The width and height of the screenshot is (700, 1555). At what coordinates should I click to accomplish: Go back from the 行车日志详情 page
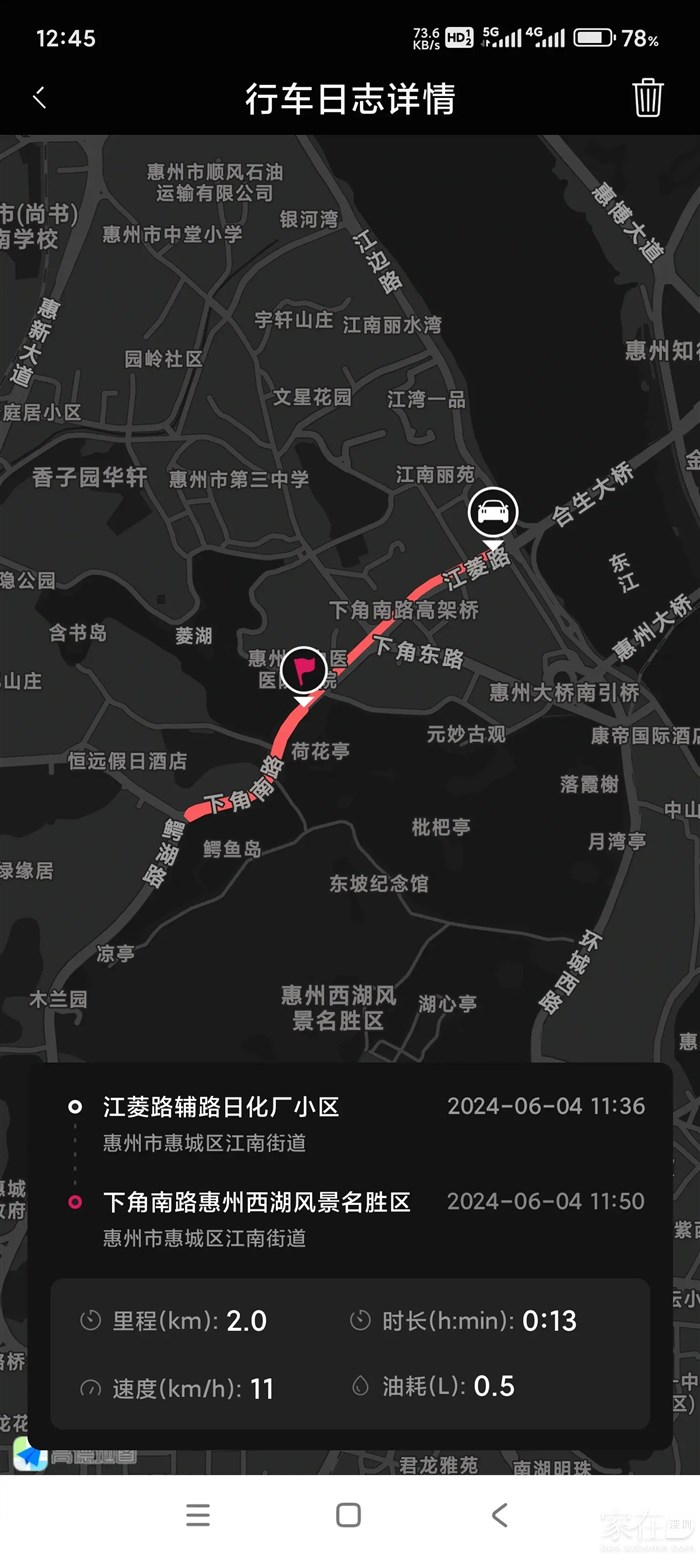40,98
